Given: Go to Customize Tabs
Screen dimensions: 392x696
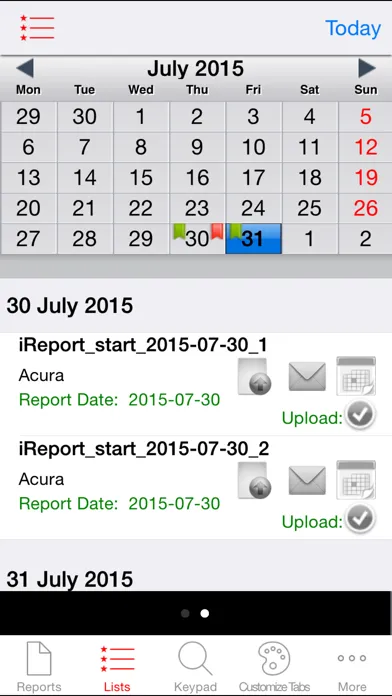Looking at the screenshot, I should click(274, 667).
